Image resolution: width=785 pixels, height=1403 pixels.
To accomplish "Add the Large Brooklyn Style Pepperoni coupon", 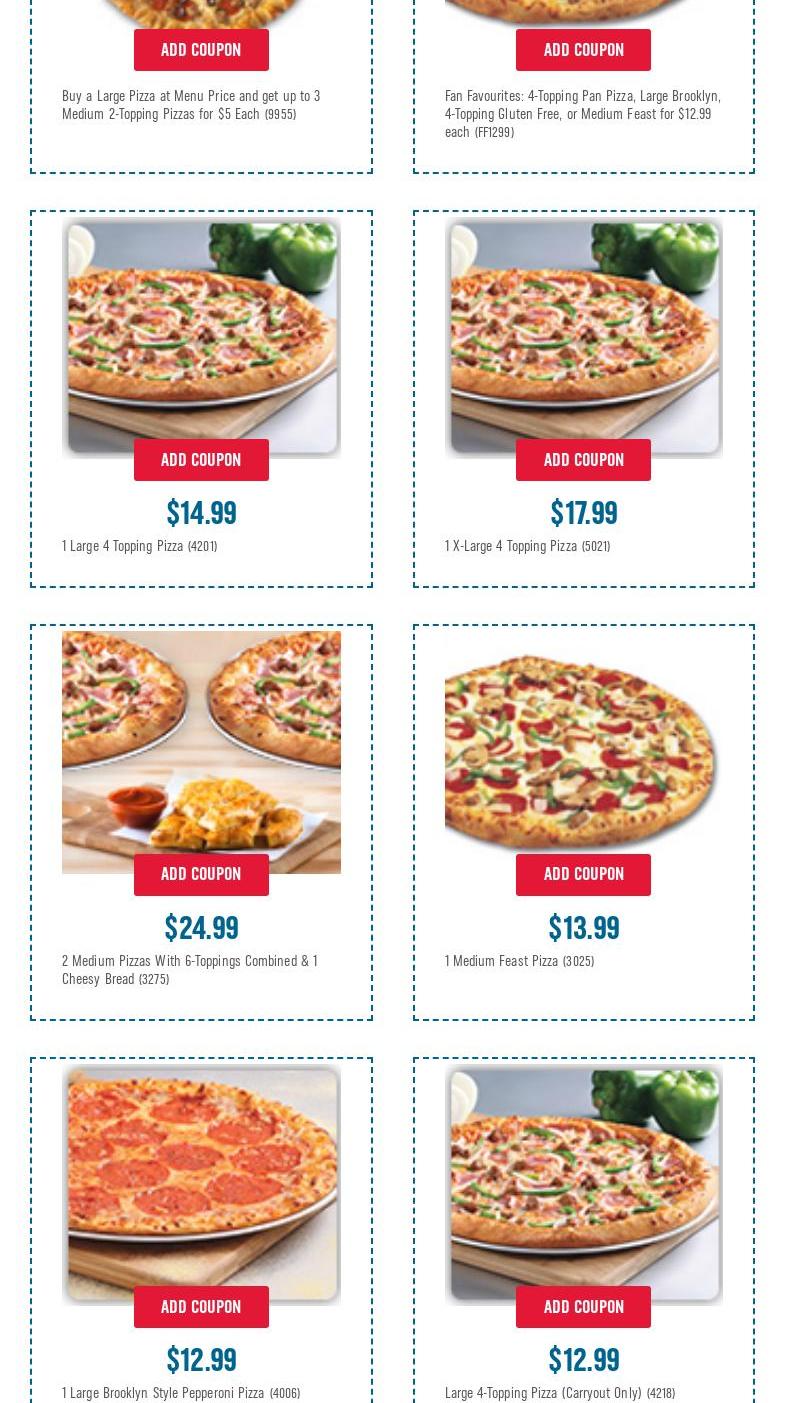I will (201, 1307).
